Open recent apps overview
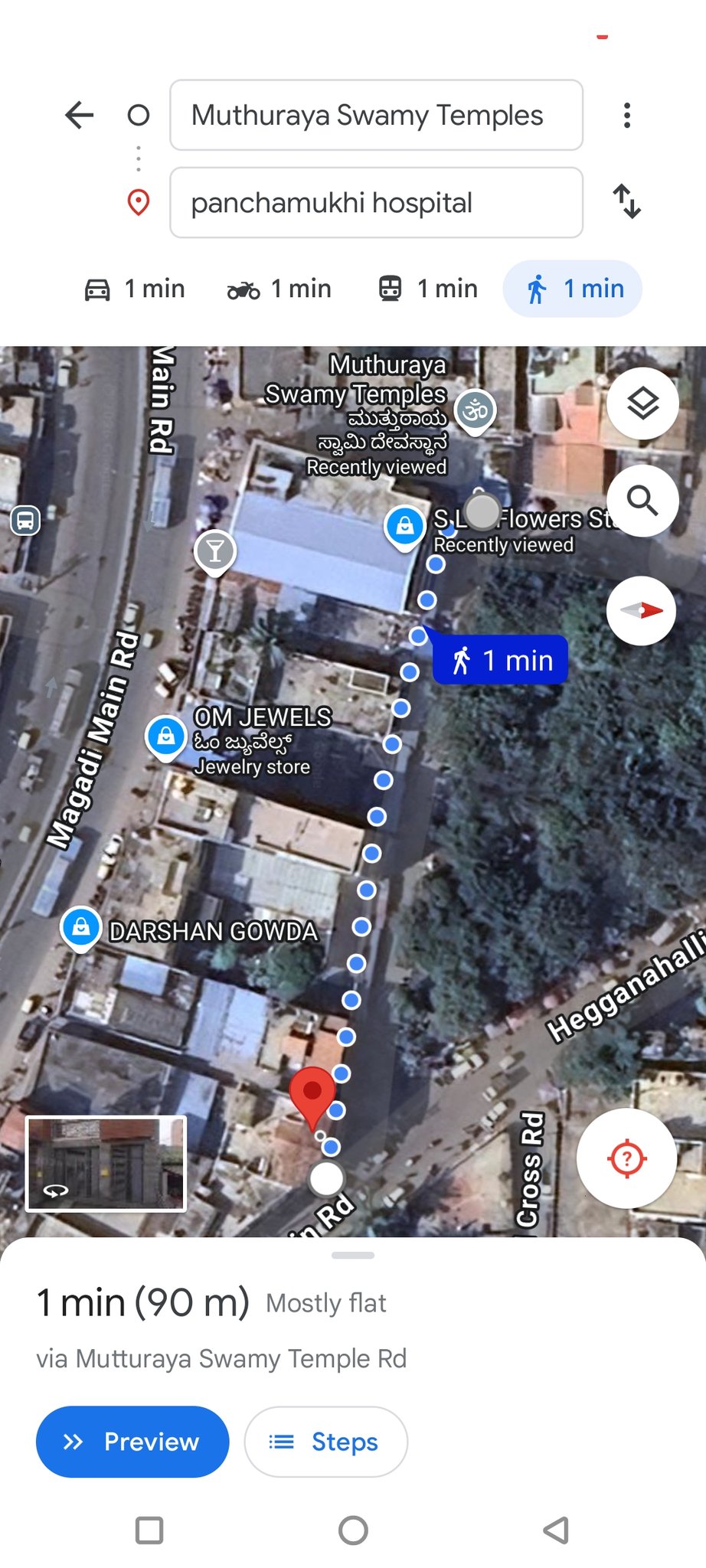This screenshot has height=1568, width=706. point(149,1530)
